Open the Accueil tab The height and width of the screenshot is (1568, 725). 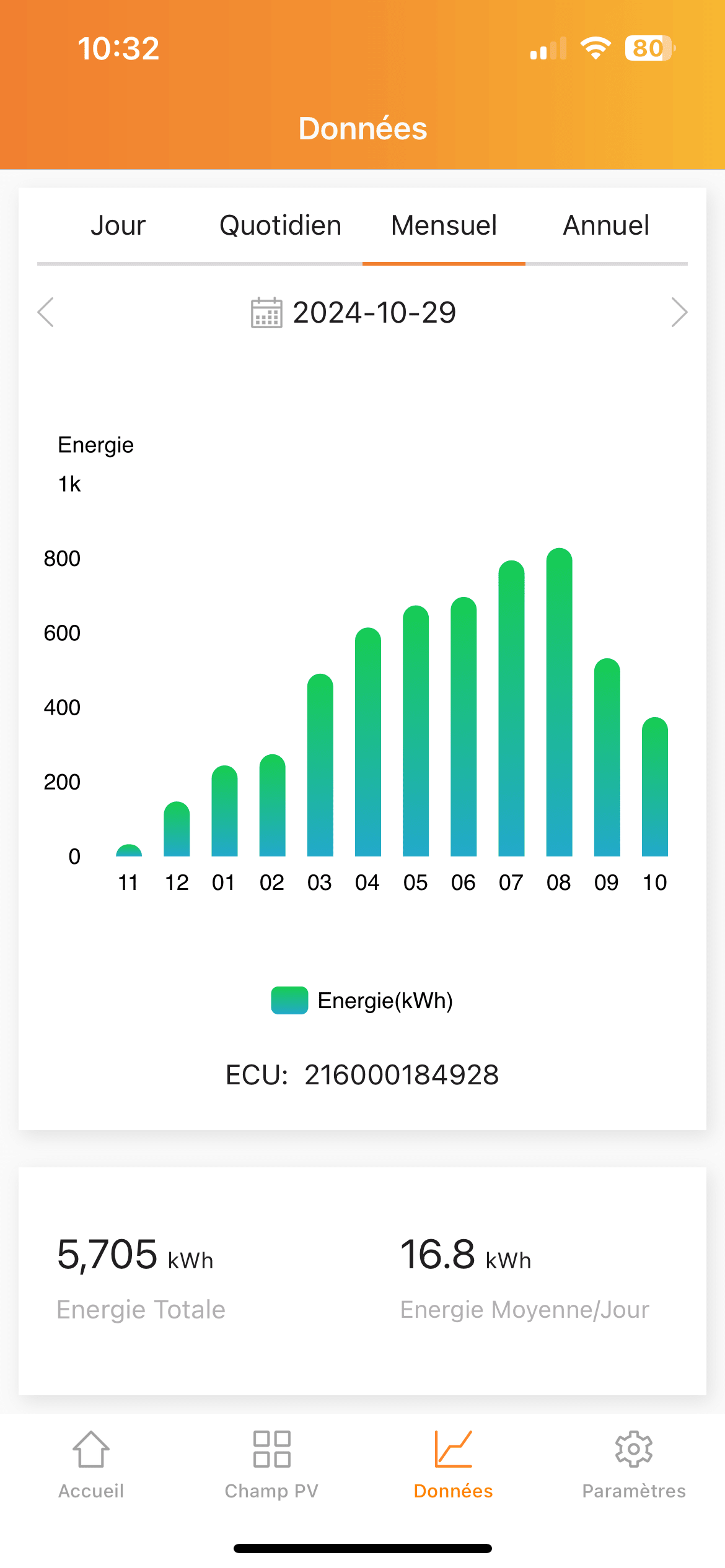pyautogui.click(x=91, y=1465)
